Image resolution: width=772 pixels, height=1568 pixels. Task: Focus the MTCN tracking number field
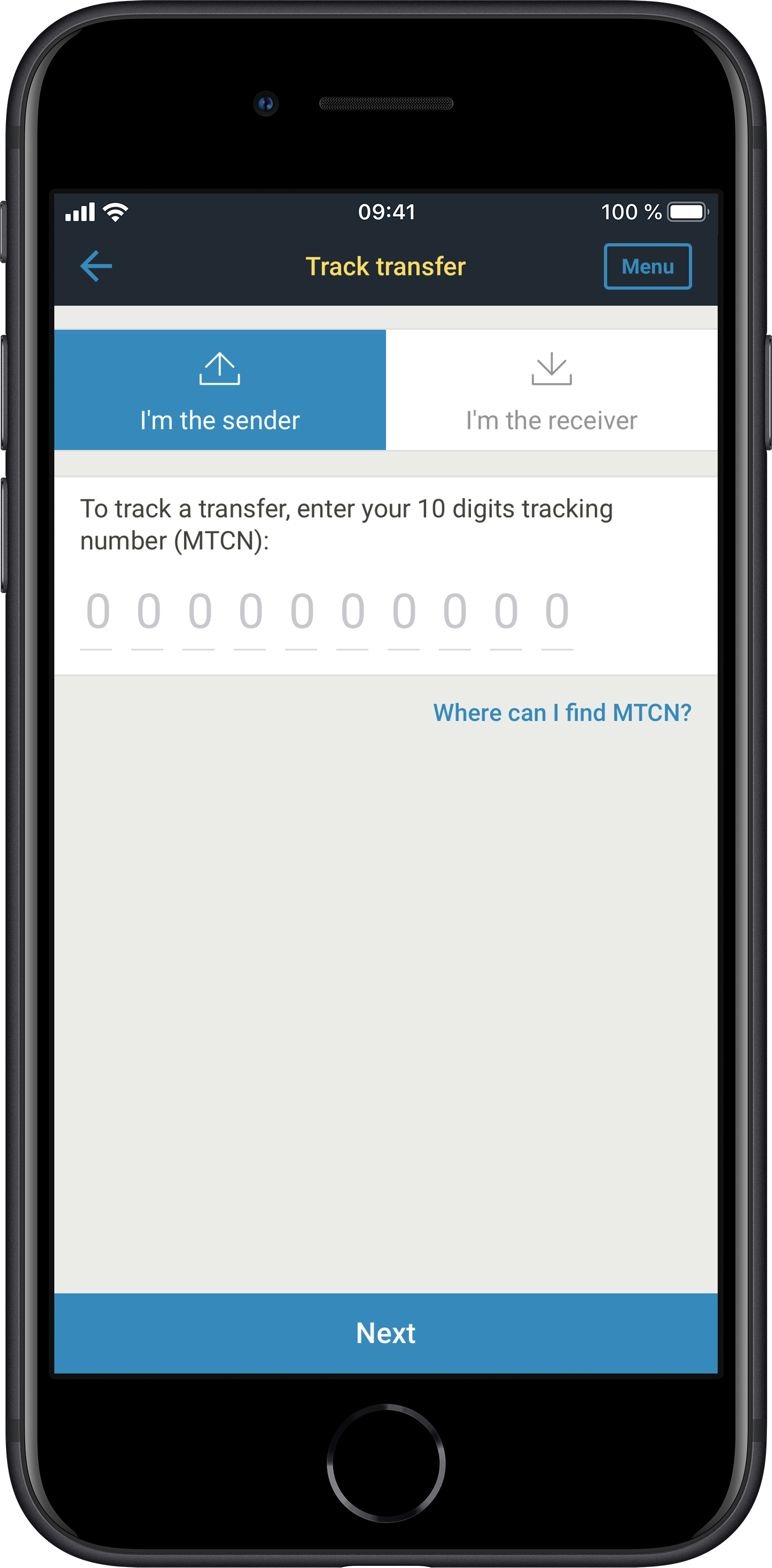pyautogui.click(x=327, y=618)
